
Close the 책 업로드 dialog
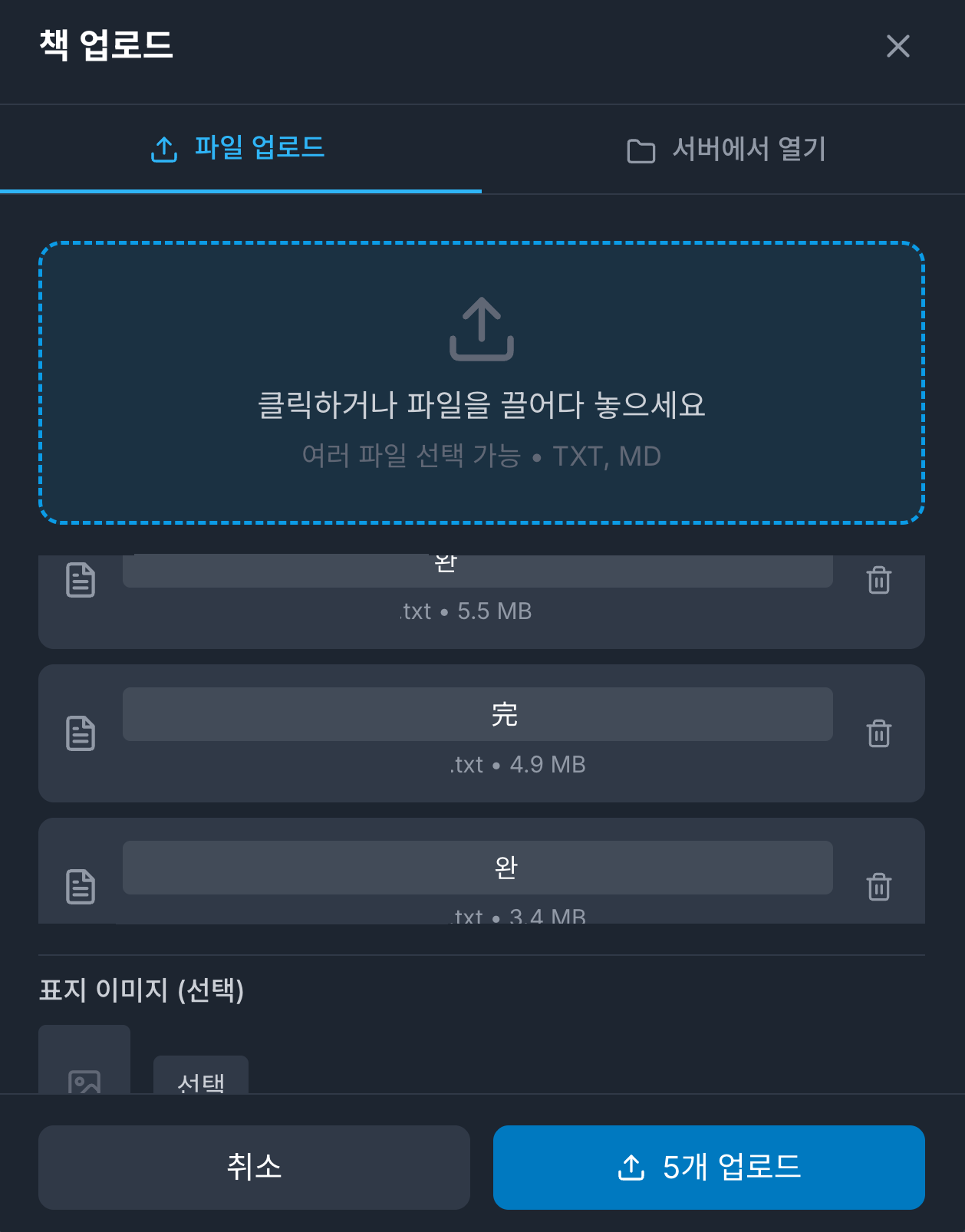coord(897,46)
